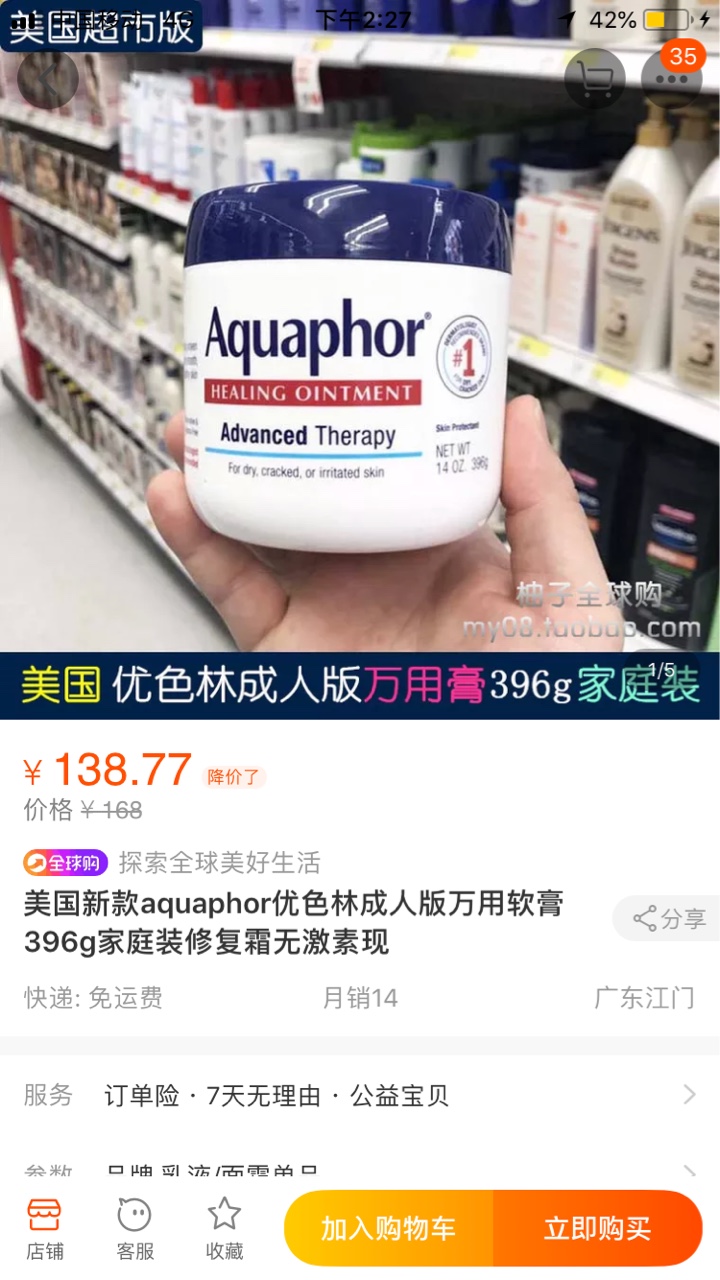The width and height of the screenshot is (720, 1280).
Task: Go back using the top-left arrow
Action: coord(47,79)
